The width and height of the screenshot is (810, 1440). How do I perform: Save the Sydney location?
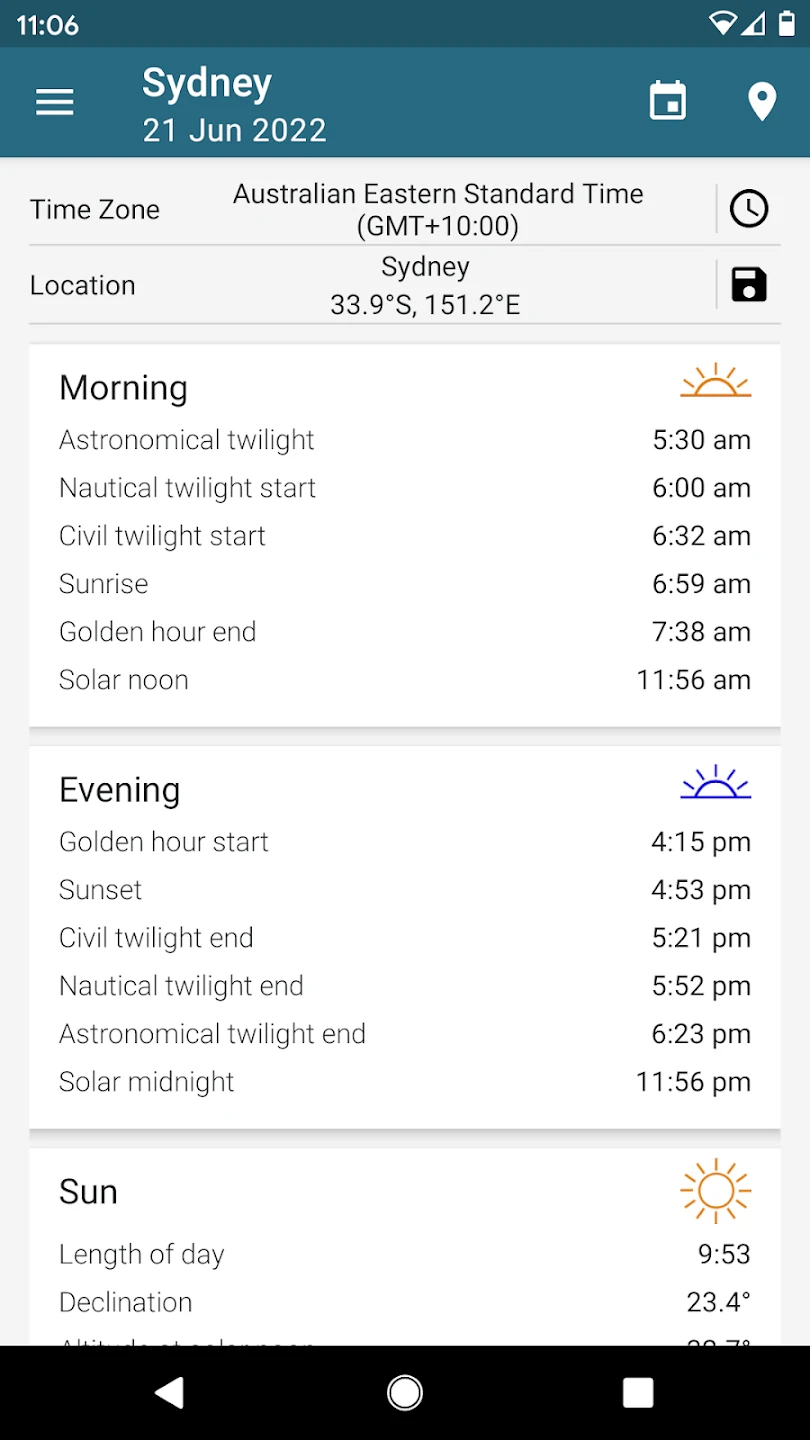tap(749, 285)
